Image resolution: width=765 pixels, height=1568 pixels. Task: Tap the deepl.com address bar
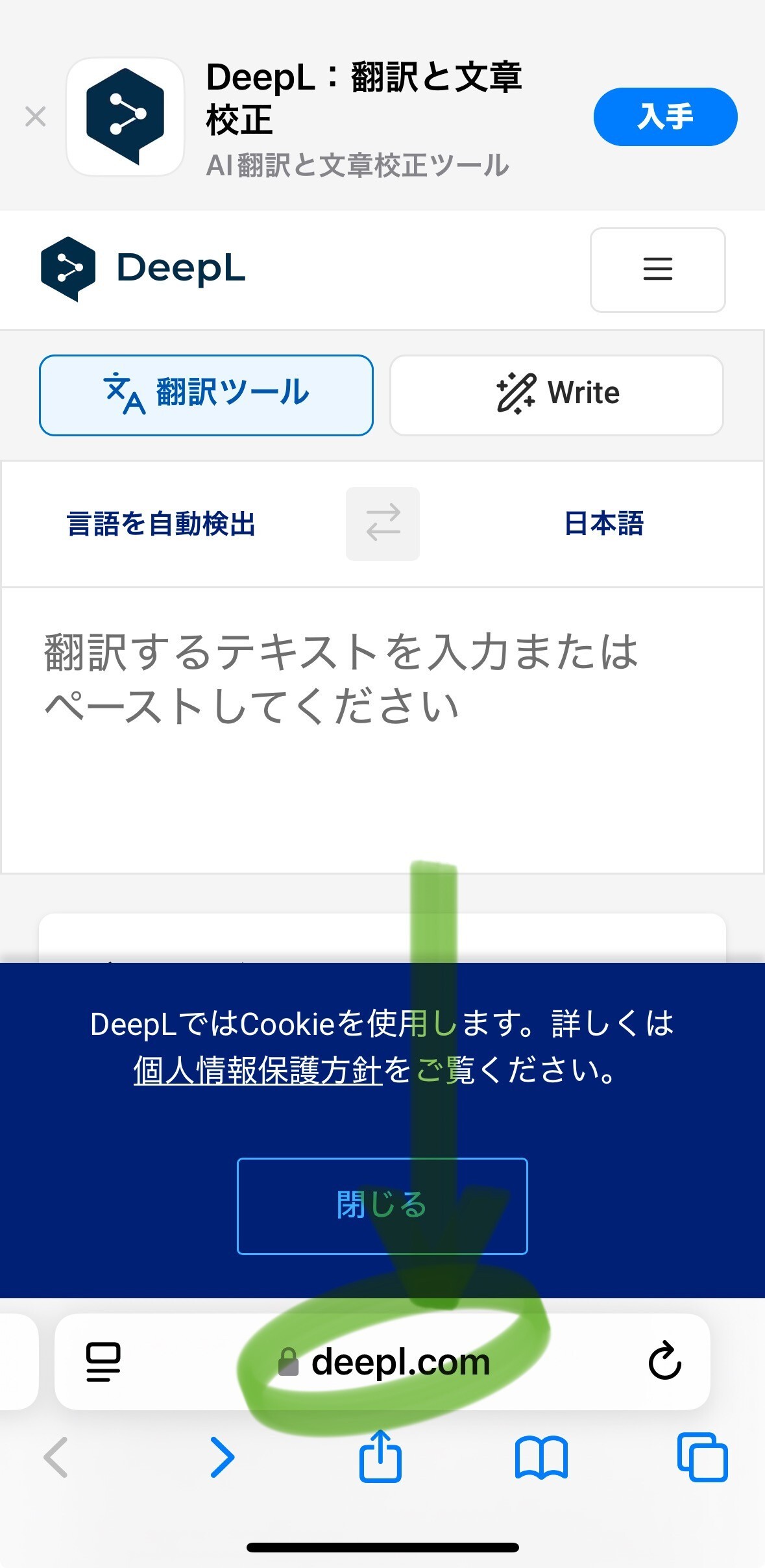(383, 1362)
